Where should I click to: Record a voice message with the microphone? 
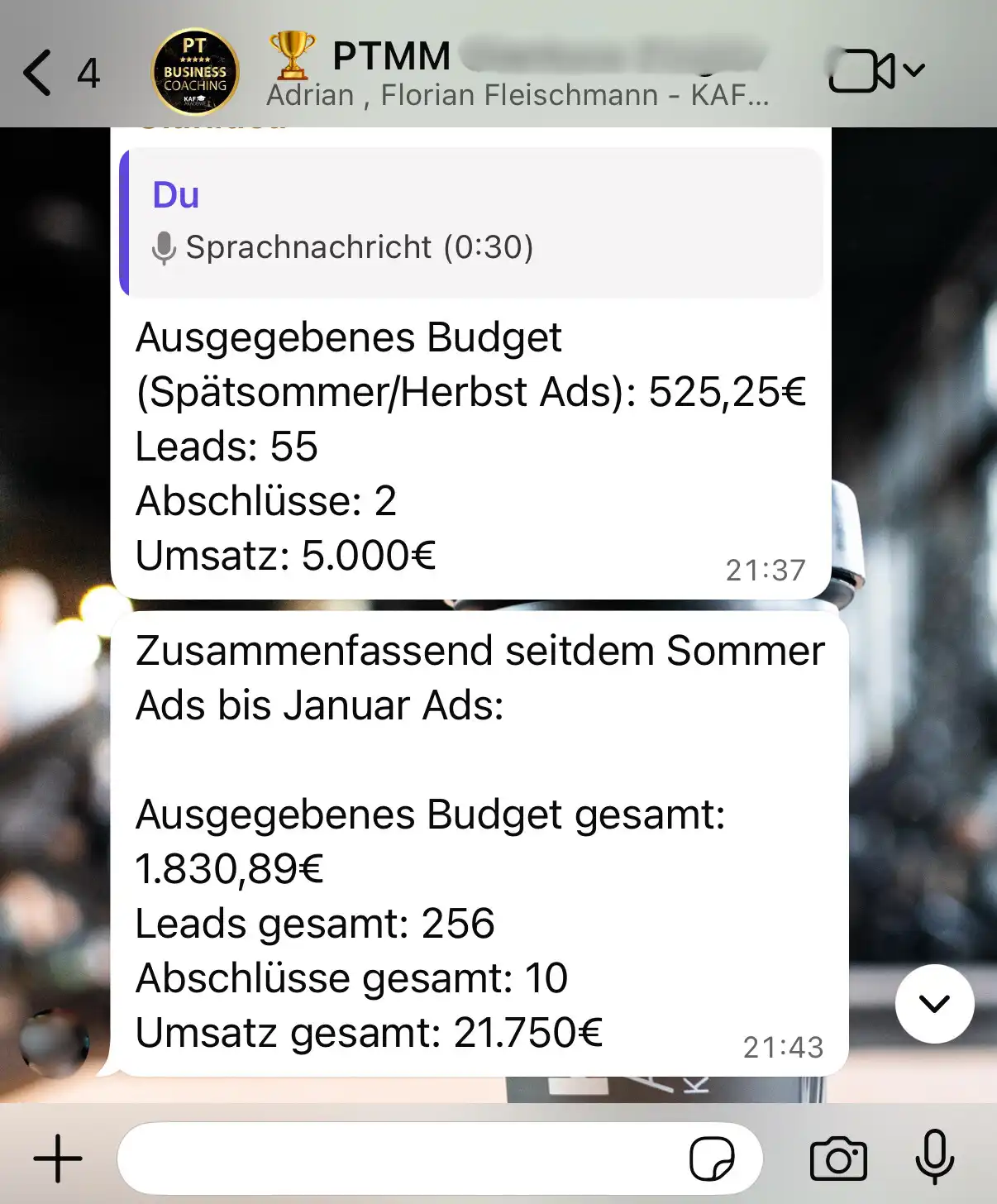pyautogui.click(x=935, y=1157)
